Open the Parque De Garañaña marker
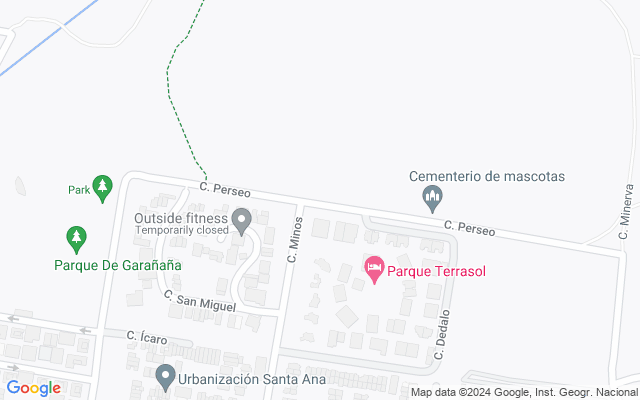 tap(76, 238)
